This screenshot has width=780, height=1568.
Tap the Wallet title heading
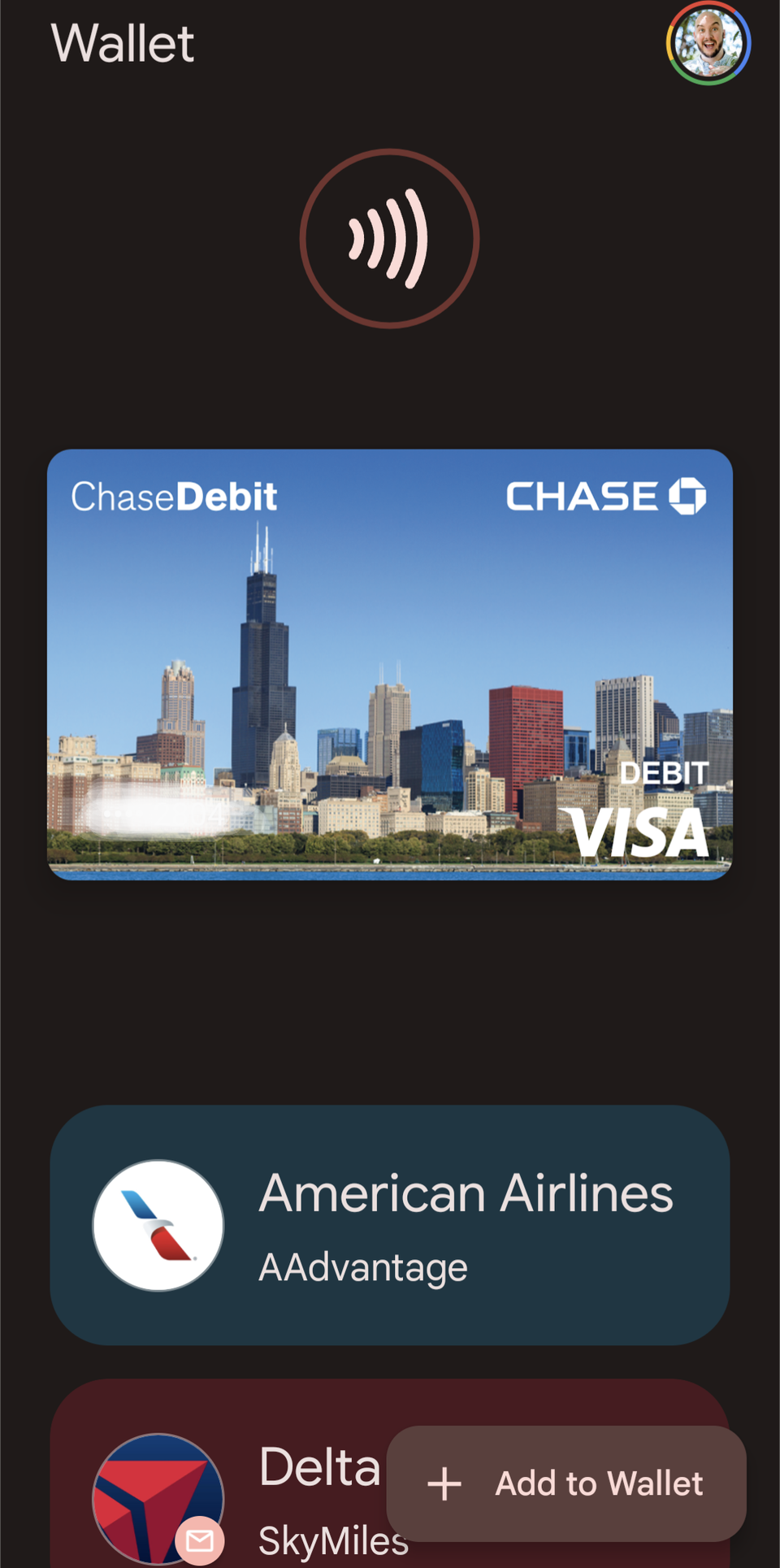(x=123, y=41)
